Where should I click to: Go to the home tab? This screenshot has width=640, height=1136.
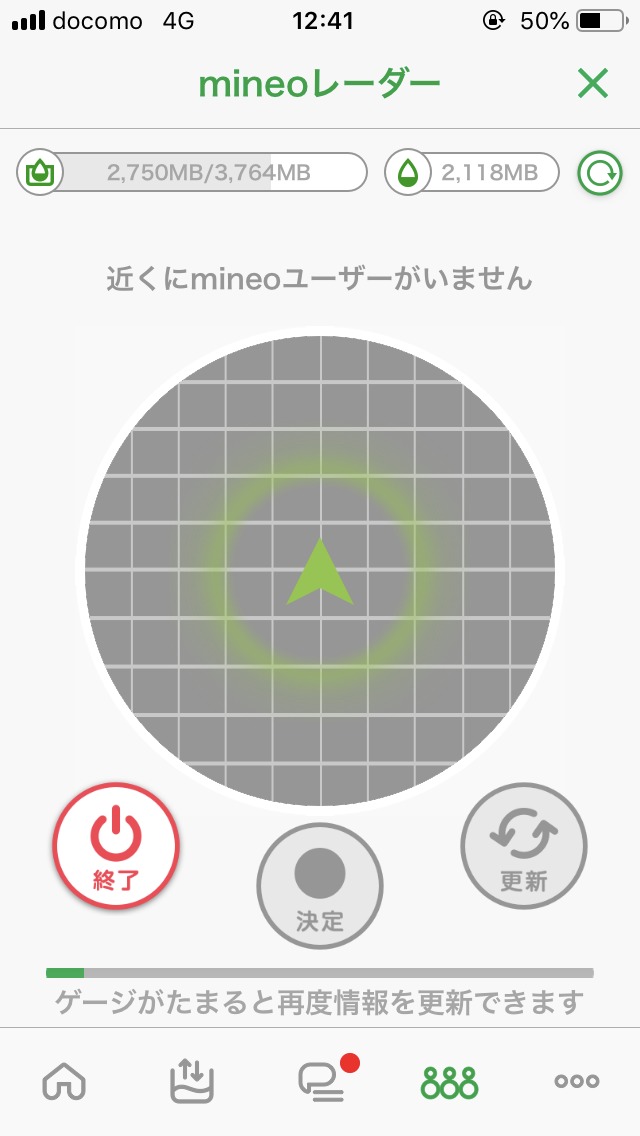tap(64, 1081)
